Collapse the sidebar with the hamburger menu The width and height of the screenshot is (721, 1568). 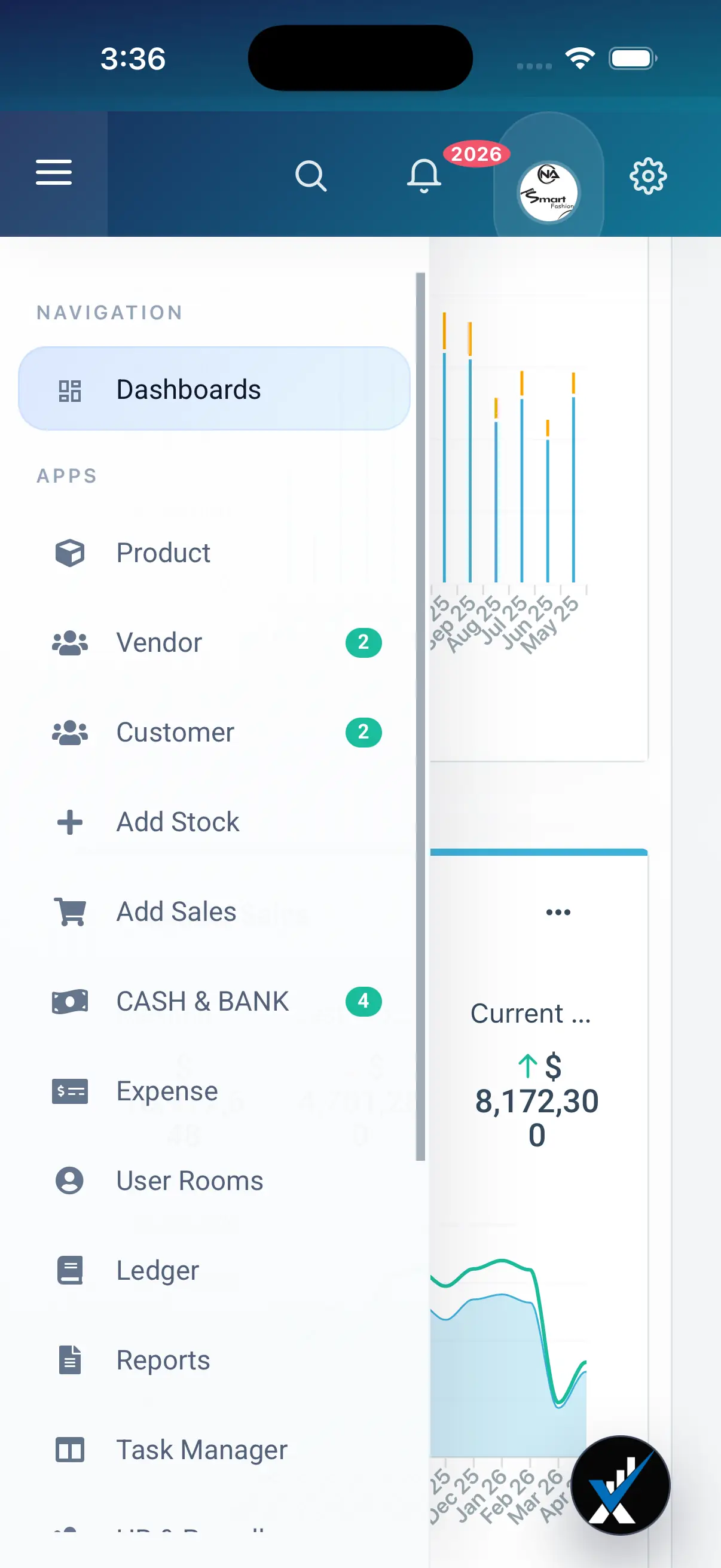click(54, 173)
